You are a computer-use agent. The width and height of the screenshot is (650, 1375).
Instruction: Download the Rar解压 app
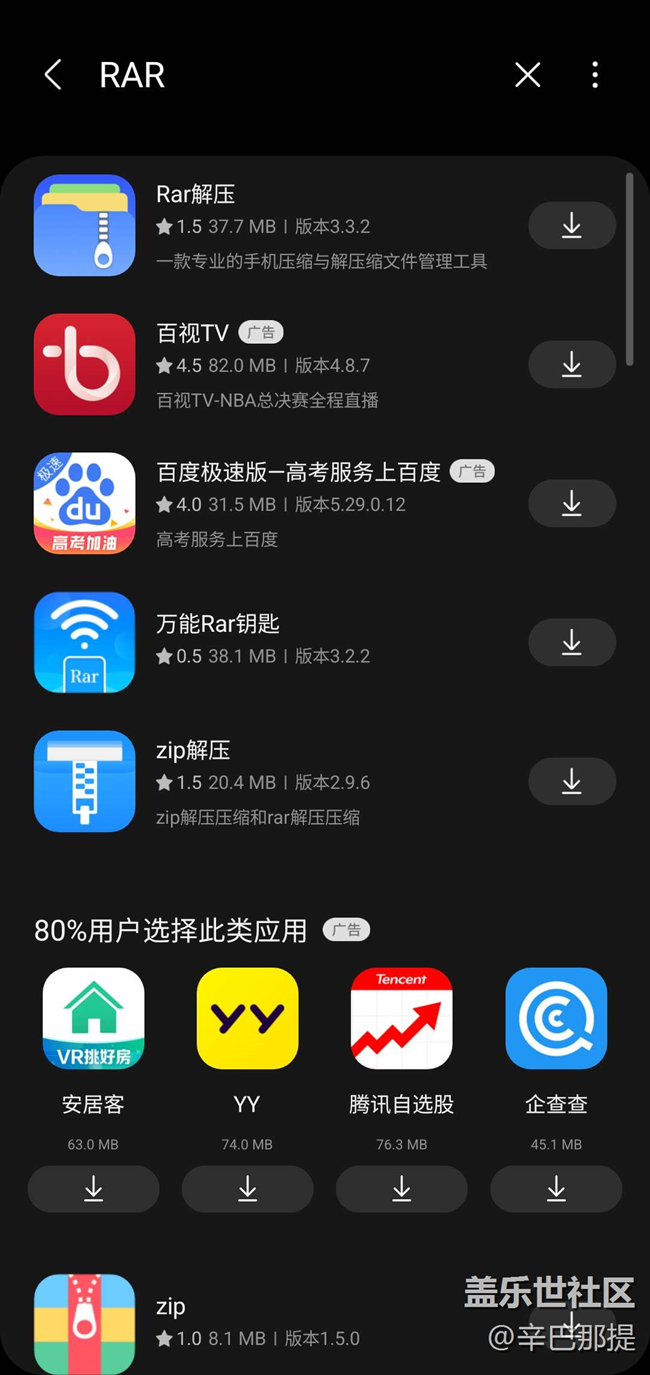pos(571,226)
